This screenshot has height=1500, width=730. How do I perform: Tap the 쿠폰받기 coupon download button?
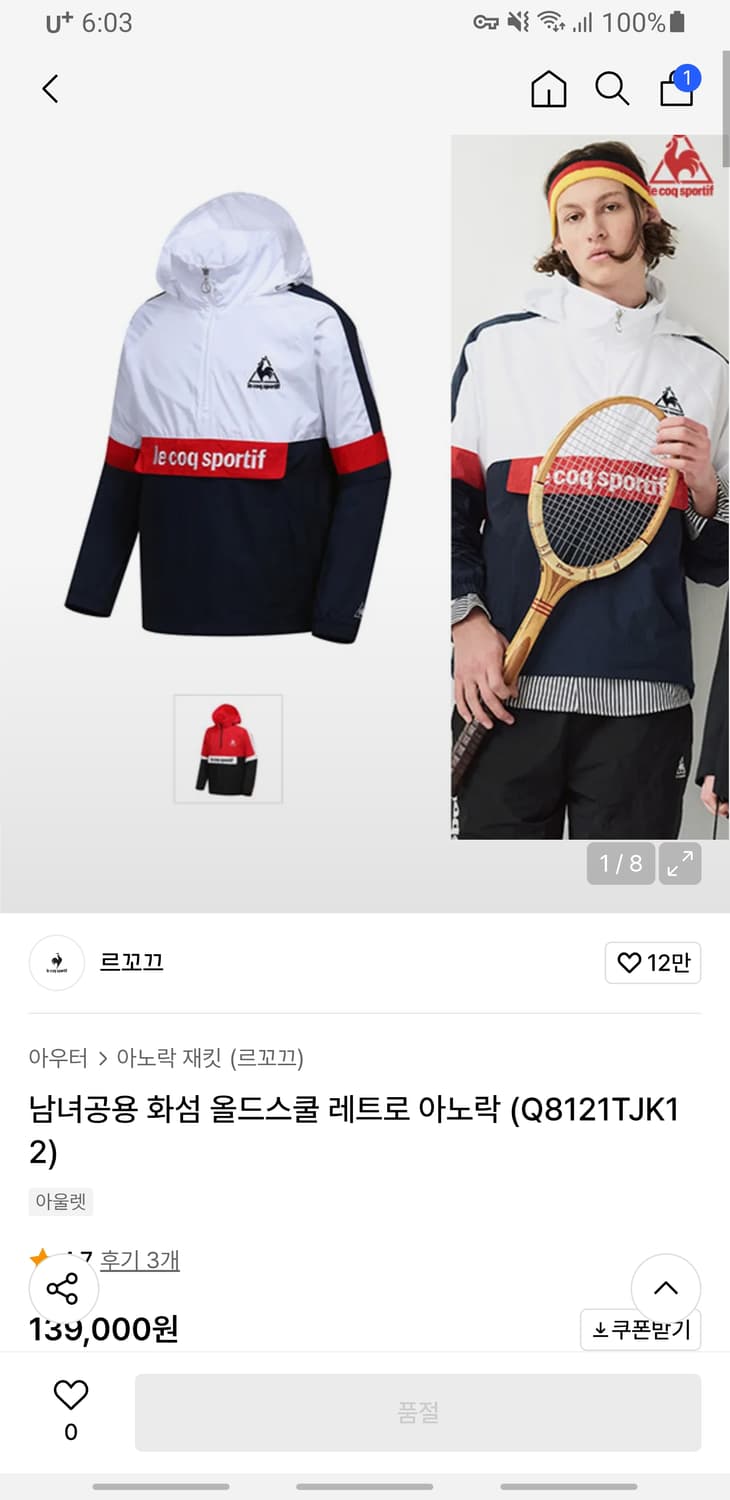click(x=640, y=1330)
